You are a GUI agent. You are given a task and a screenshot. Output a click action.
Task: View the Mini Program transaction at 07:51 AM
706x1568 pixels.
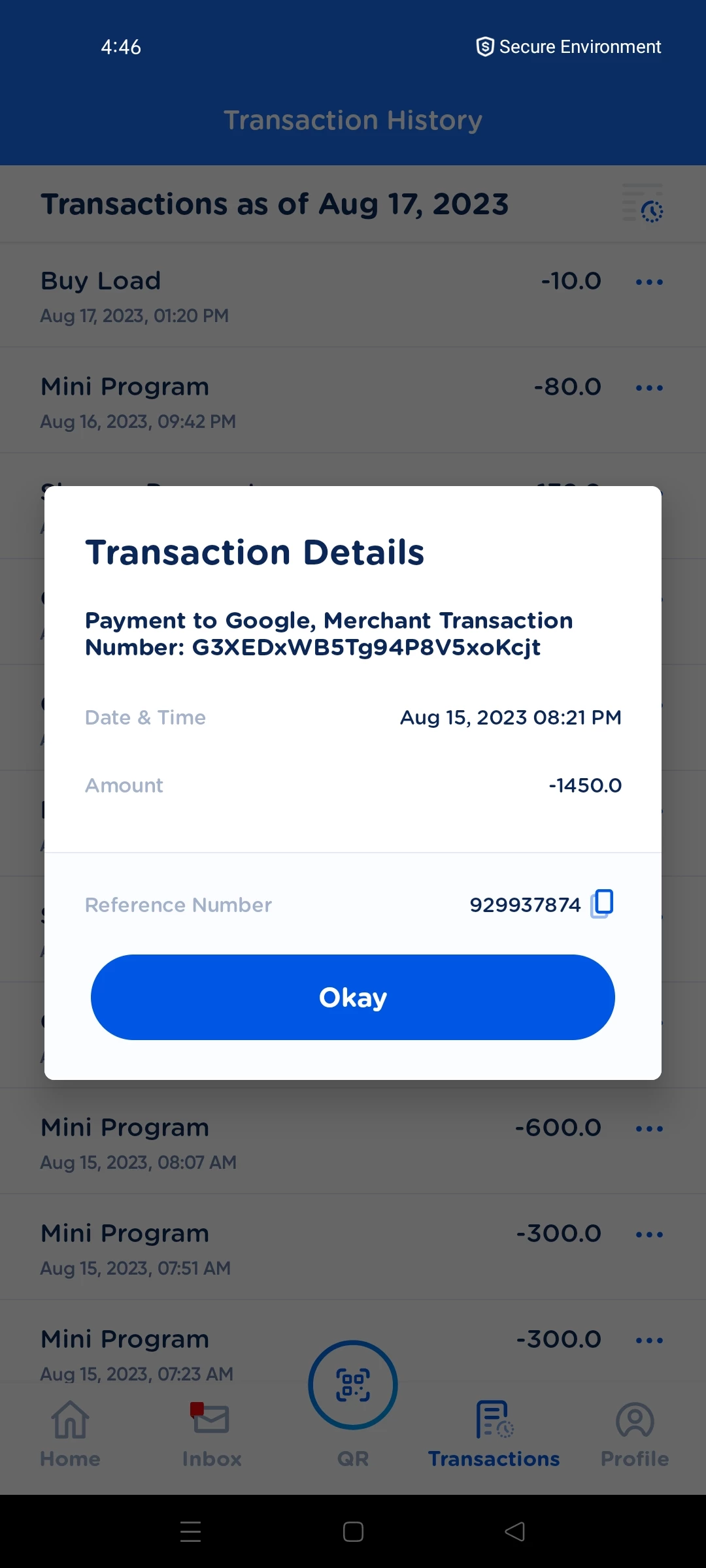tap(261, 1247)
